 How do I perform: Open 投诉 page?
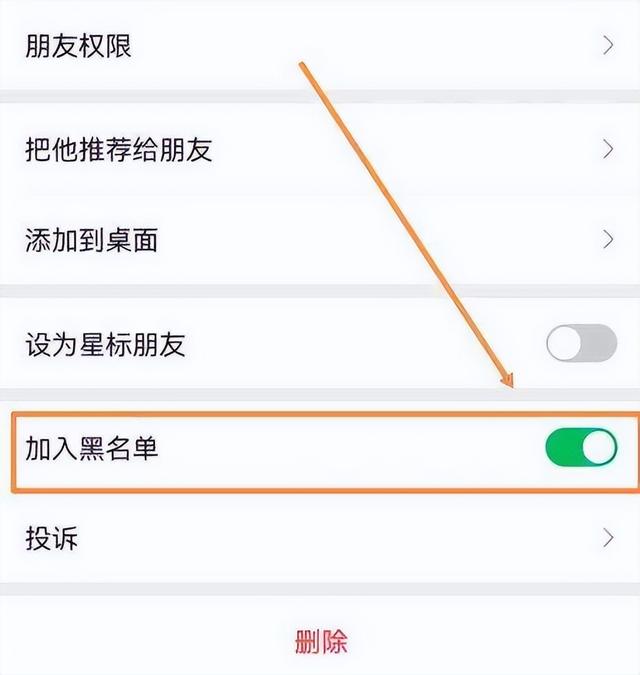320,538
